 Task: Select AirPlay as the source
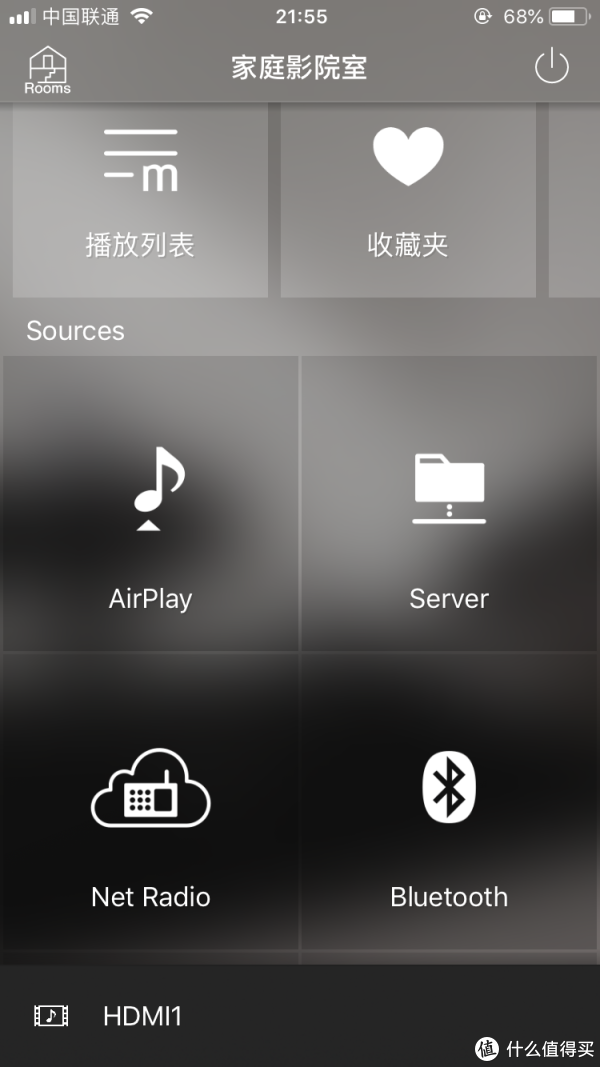click(x=150, y=503)
